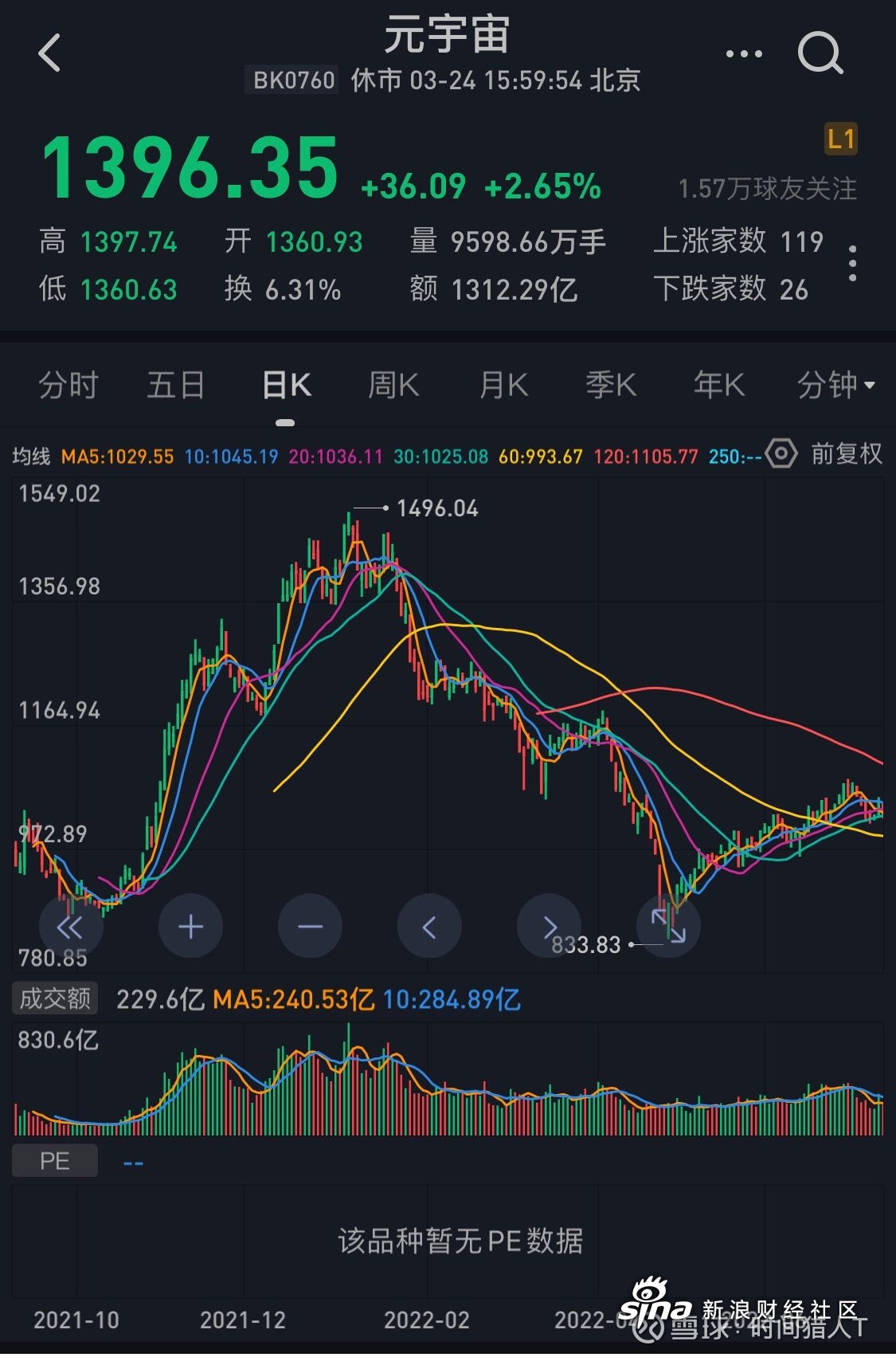
Task: Switch to the 五日 chart tab
Action: [176, 386]
